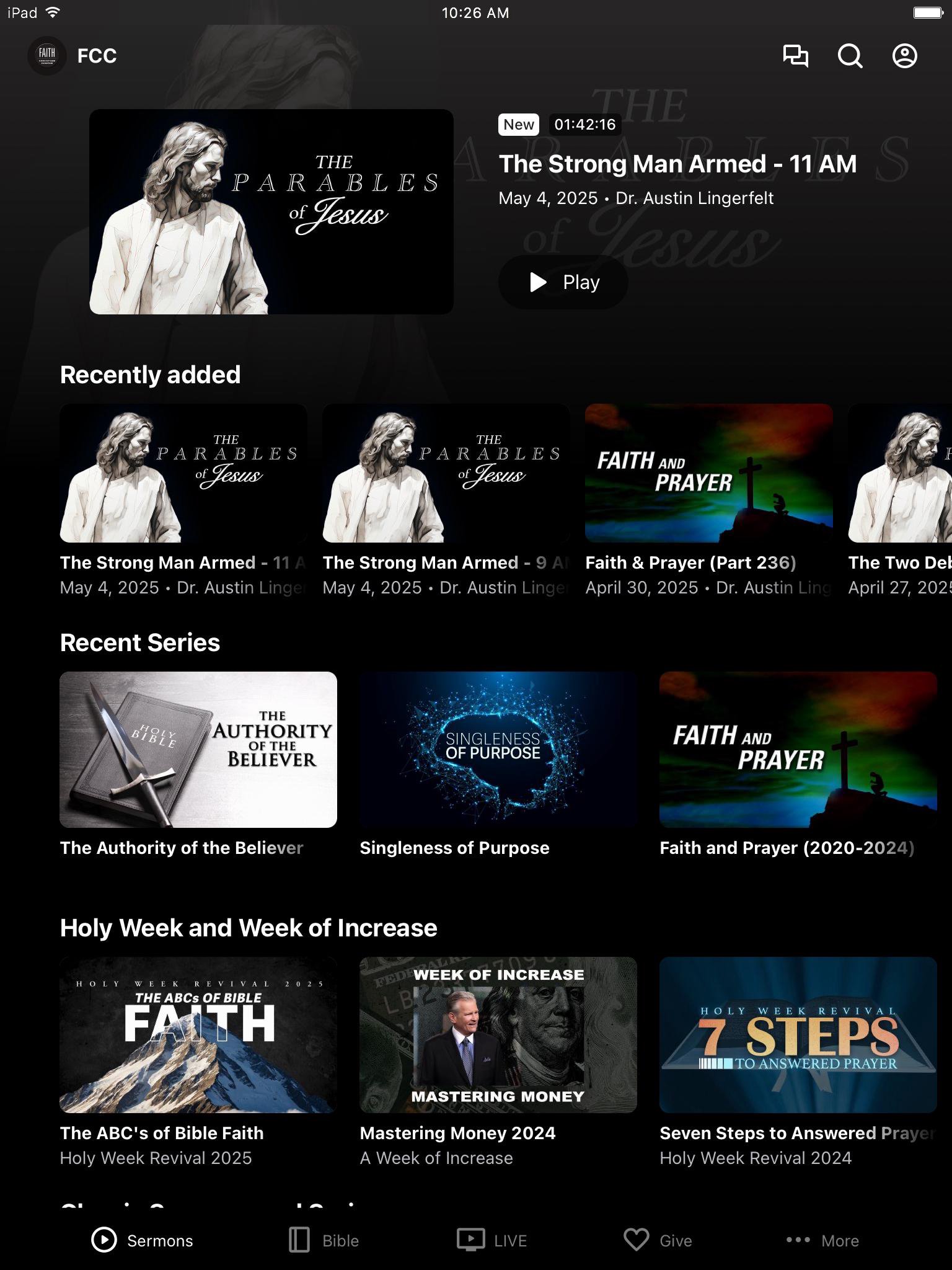
Task: Switch to the Give tab
Action: (658, 1240)
